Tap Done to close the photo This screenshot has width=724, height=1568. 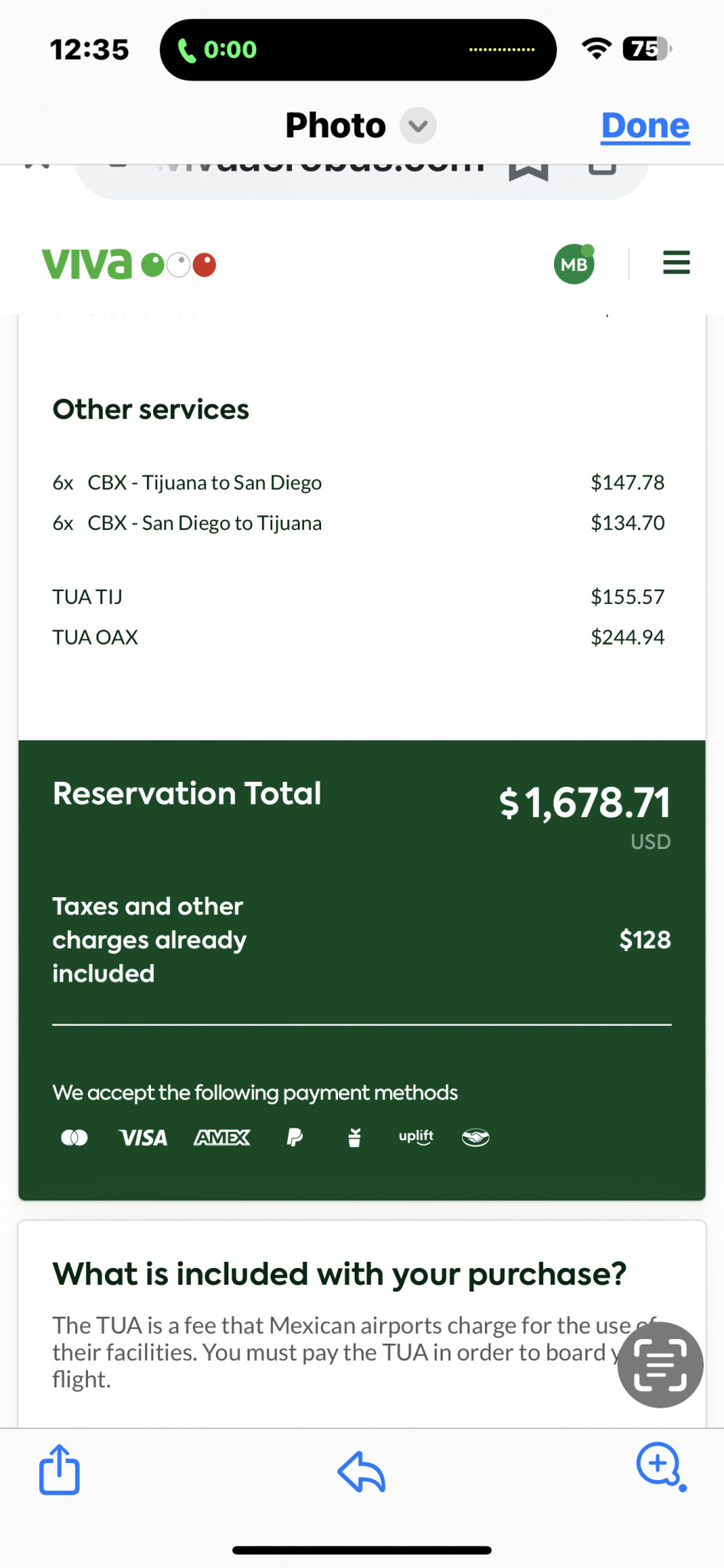645,126
